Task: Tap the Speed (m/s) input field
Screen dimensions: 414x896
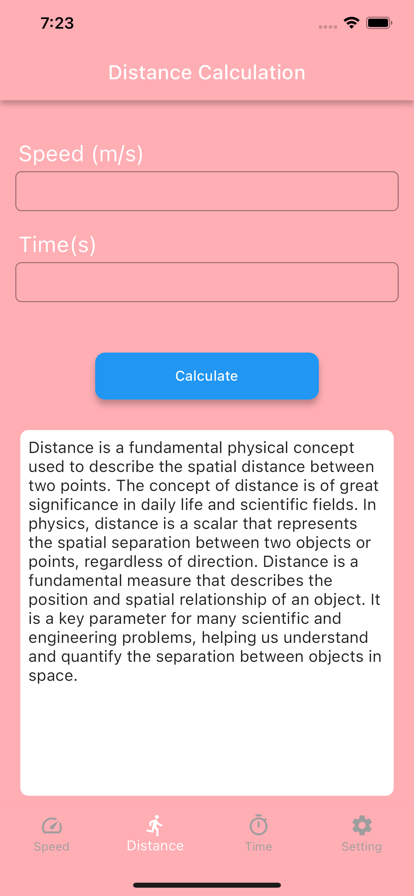Action: (206, 191)
